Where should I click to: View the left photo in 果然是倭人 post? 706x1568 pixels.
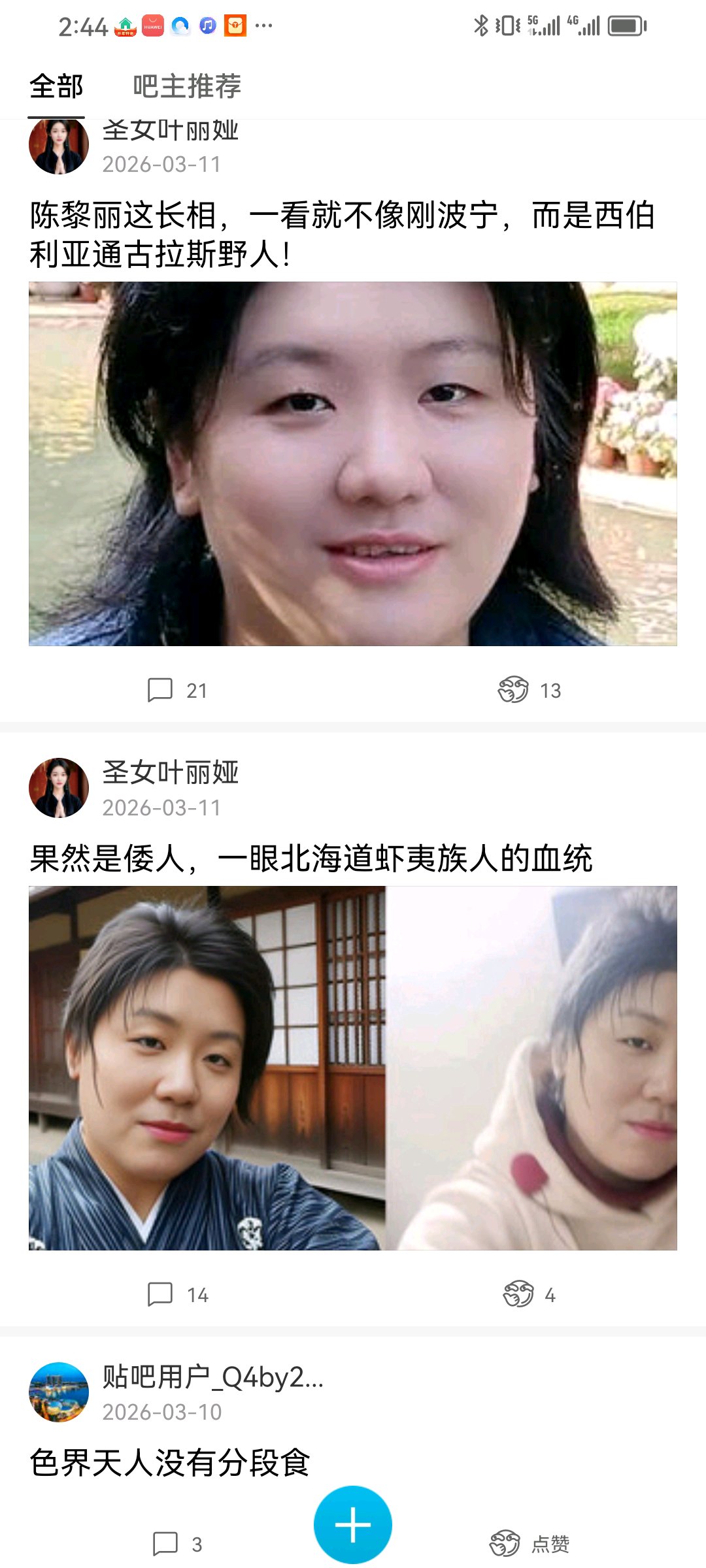coord(207,1068)
